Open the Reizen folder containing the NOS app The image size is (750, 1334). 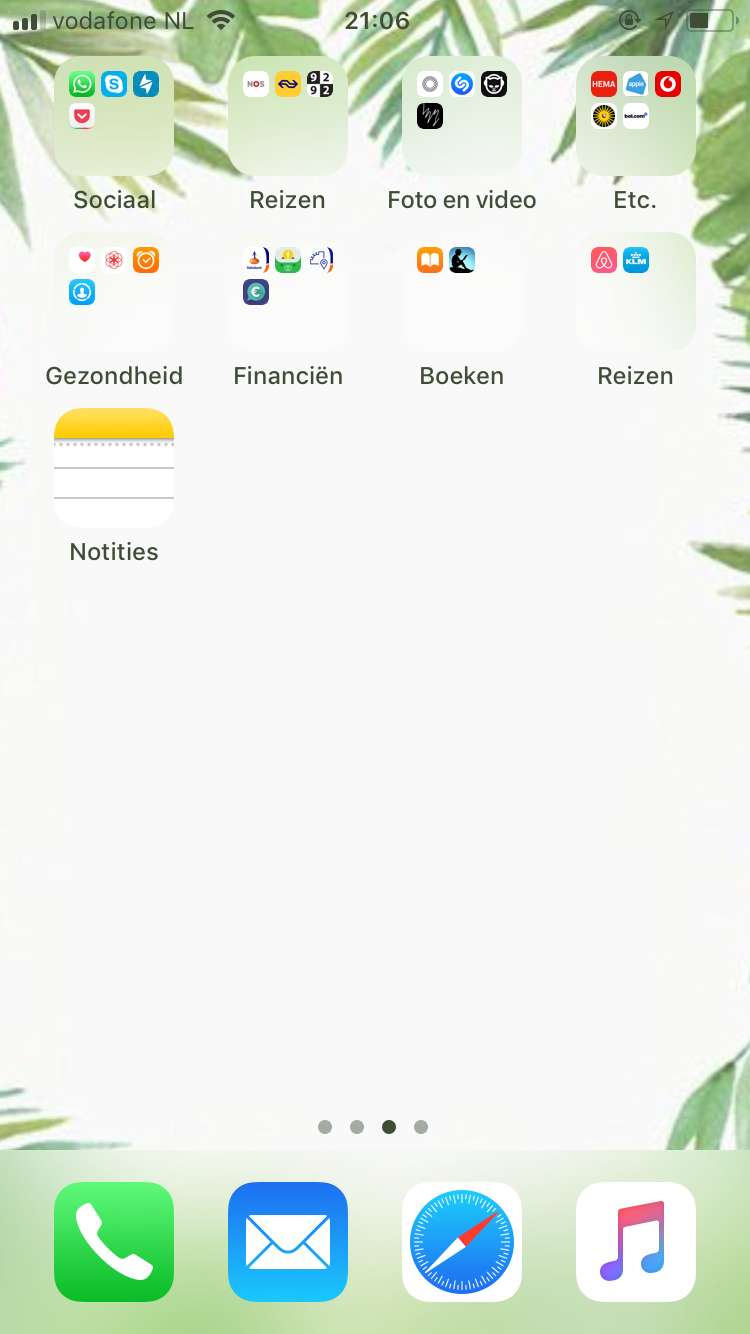coord(288,116)
